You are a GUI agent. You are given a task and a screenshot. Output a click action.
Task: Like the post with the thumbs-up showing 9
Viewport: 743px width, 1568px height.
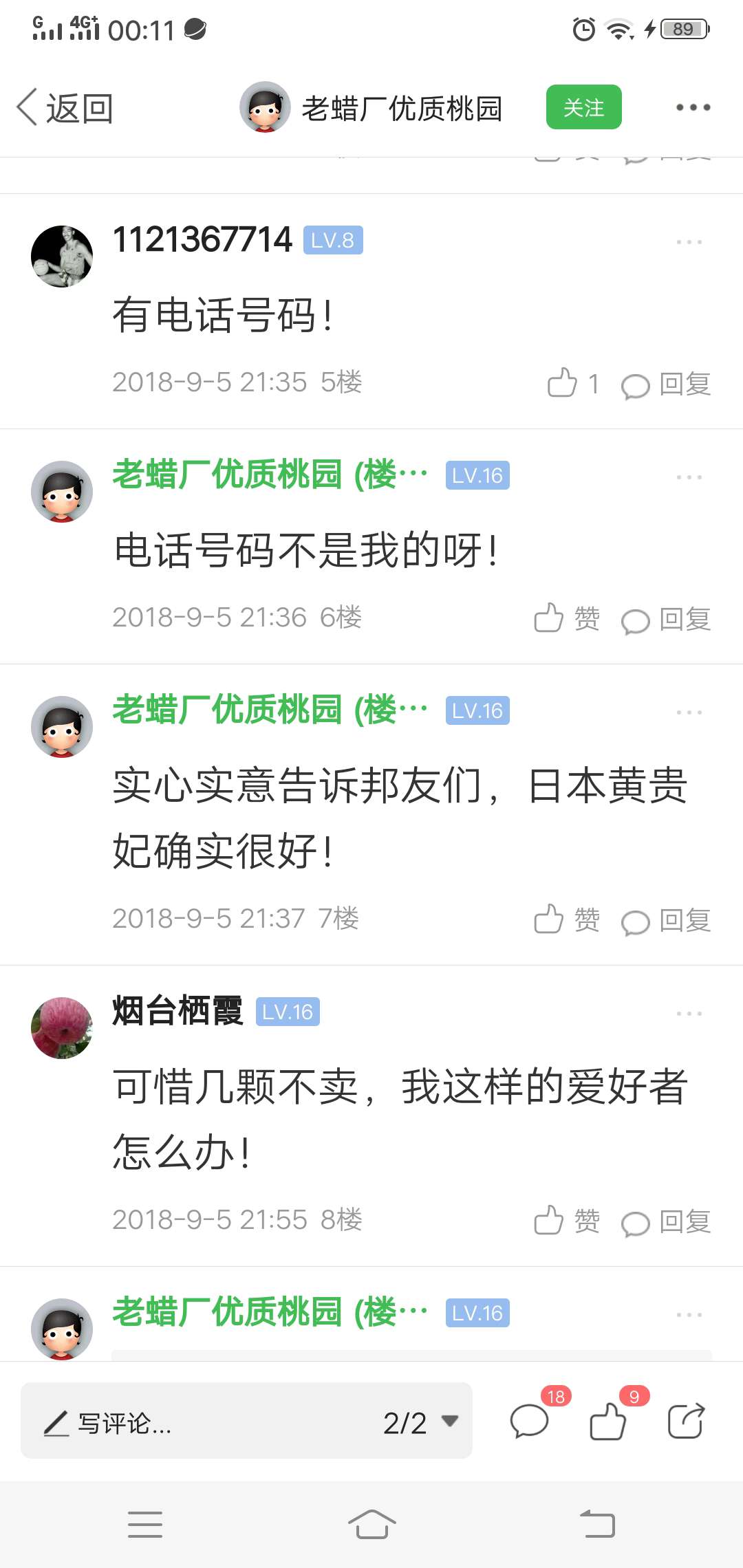tap(609, 1421)
